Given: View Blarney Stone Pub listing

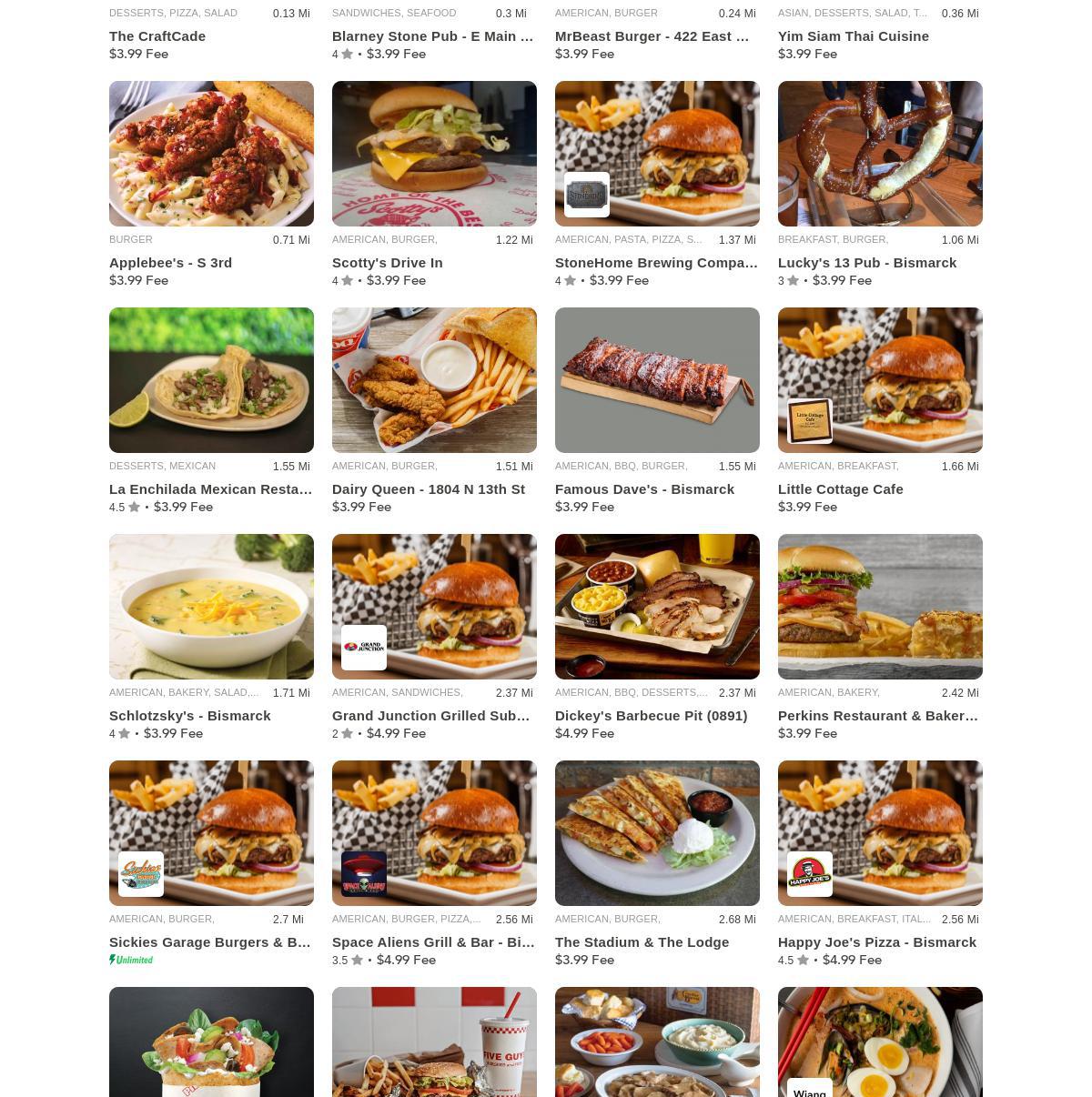Looking at the screenshot, I should [432, 36].
